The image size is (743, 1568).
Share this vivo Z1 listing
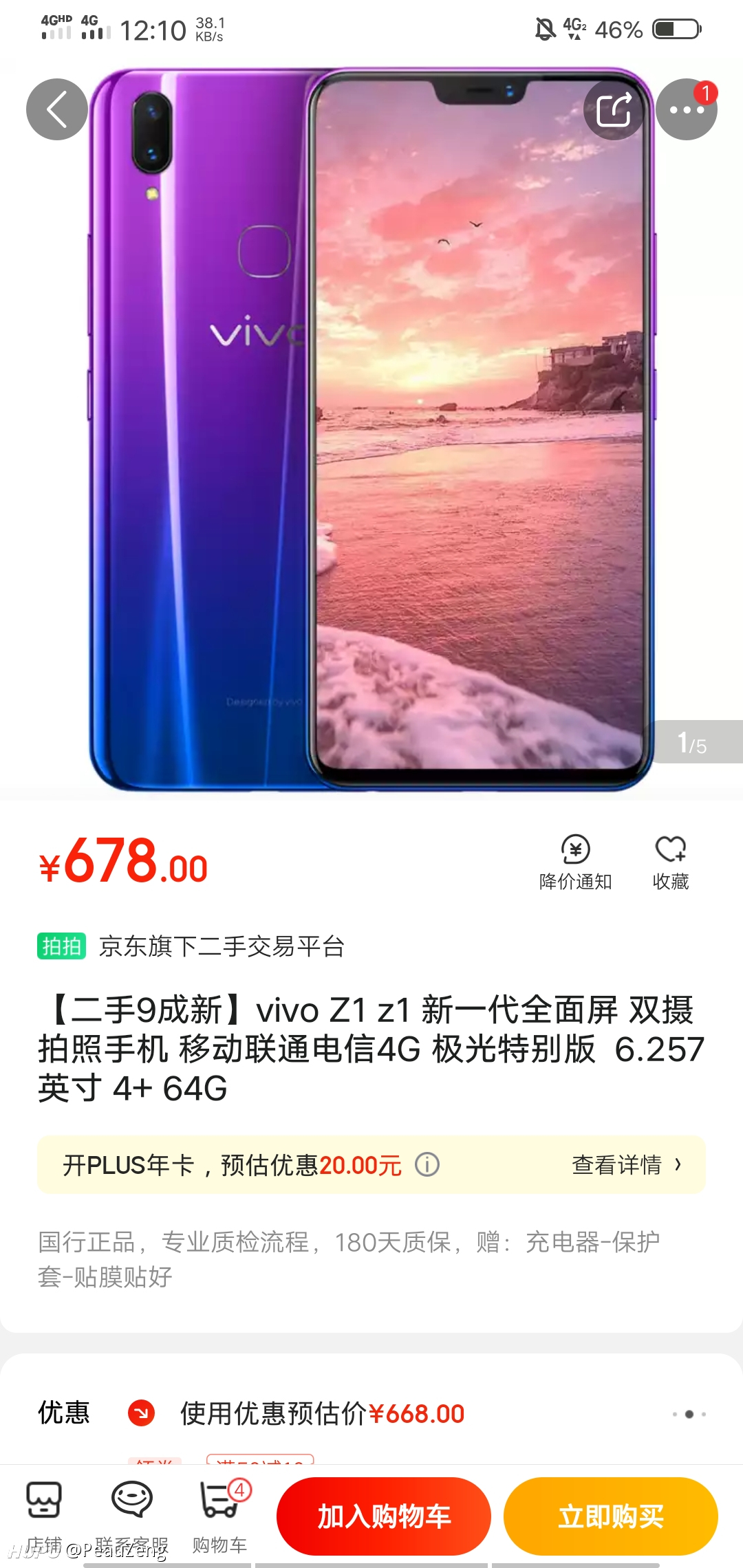[614, 109]
